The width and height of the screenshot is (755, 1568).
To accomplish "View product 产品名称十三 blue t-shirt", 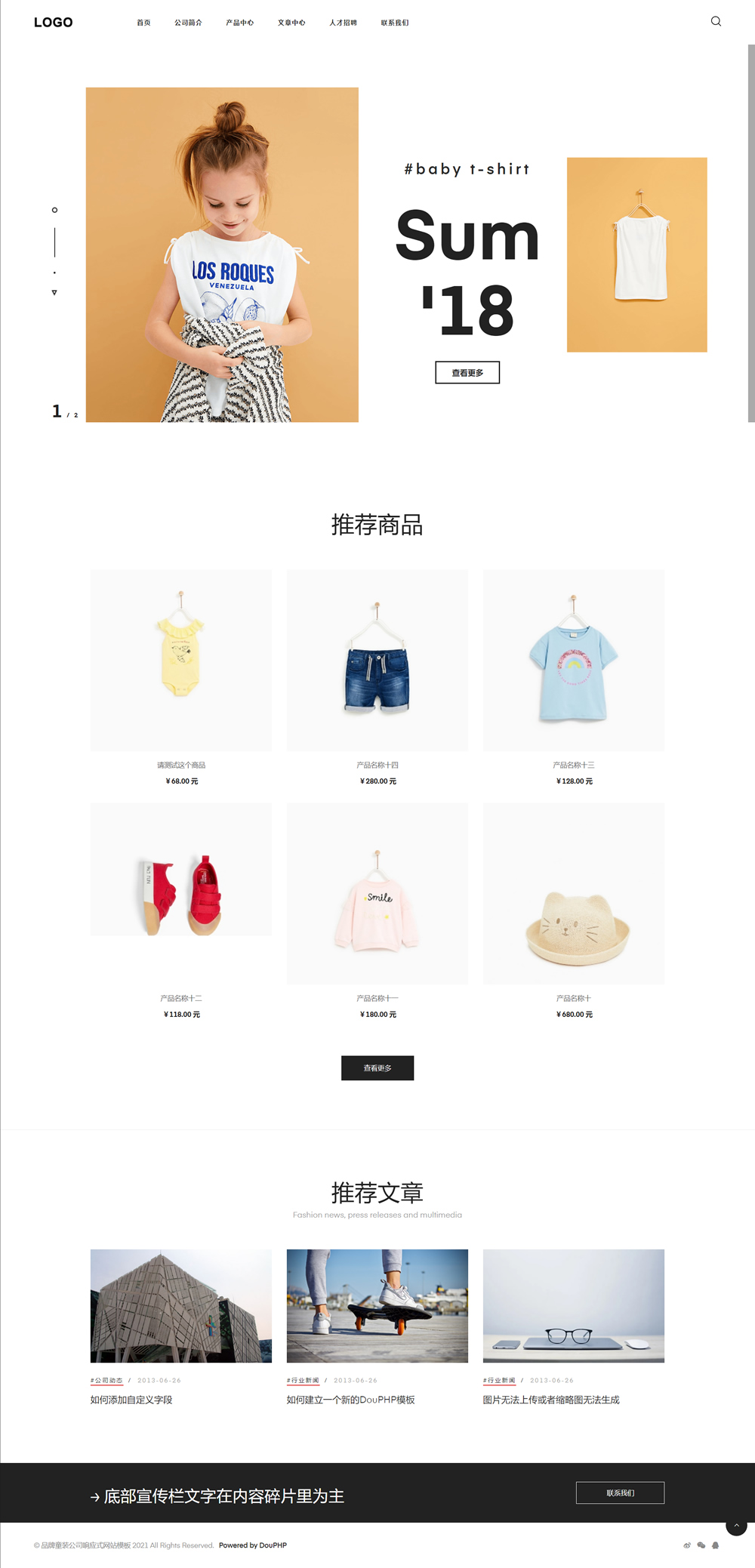I will click(x=574, y=660).
